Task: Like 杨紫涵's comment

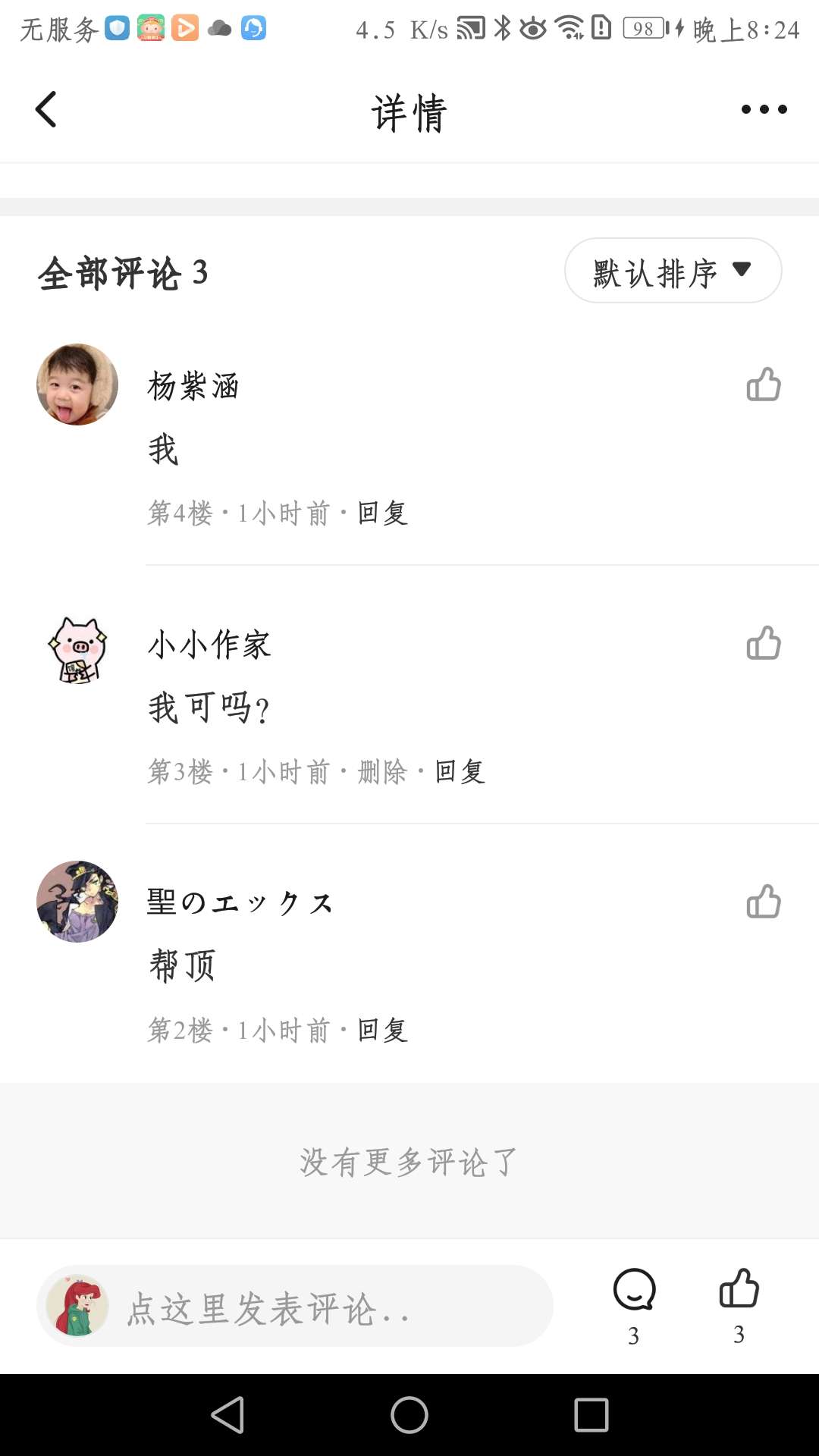Action: click(763, 384)
